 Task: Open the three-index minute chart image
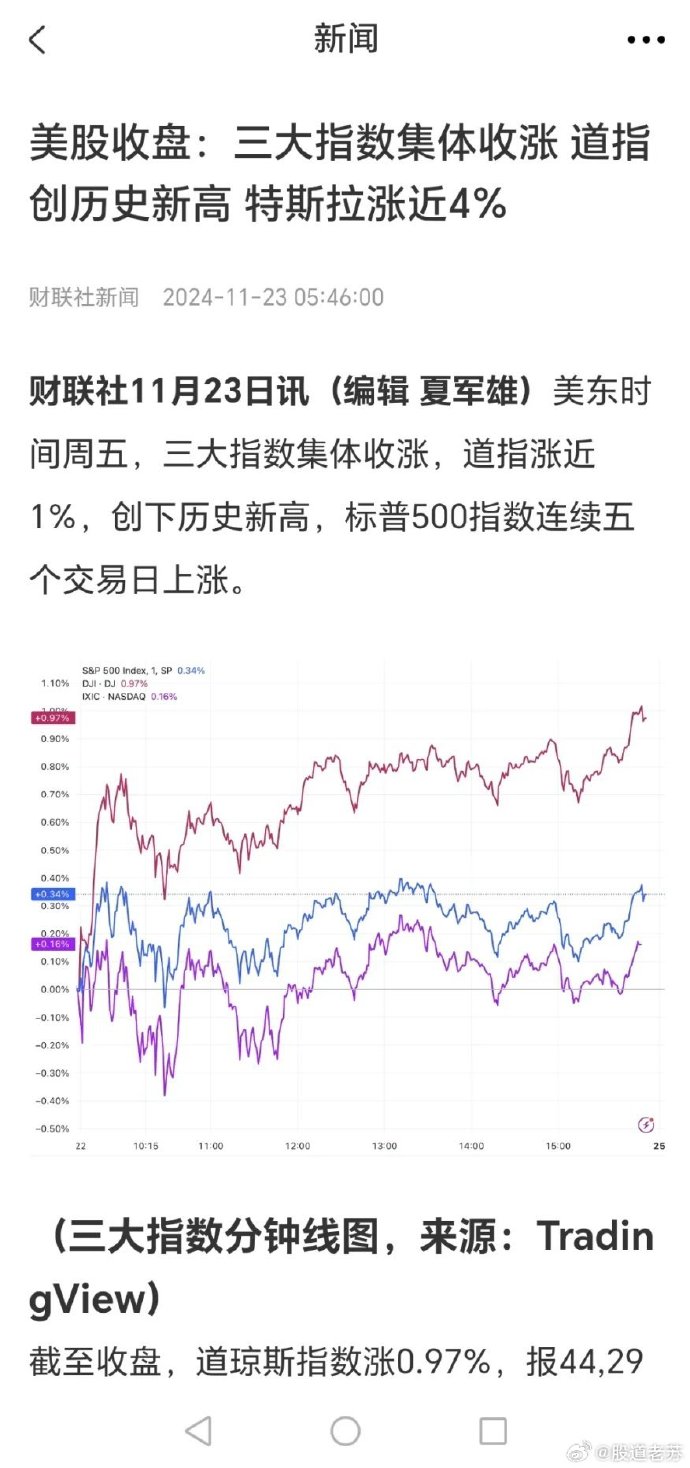click(345, 908)
